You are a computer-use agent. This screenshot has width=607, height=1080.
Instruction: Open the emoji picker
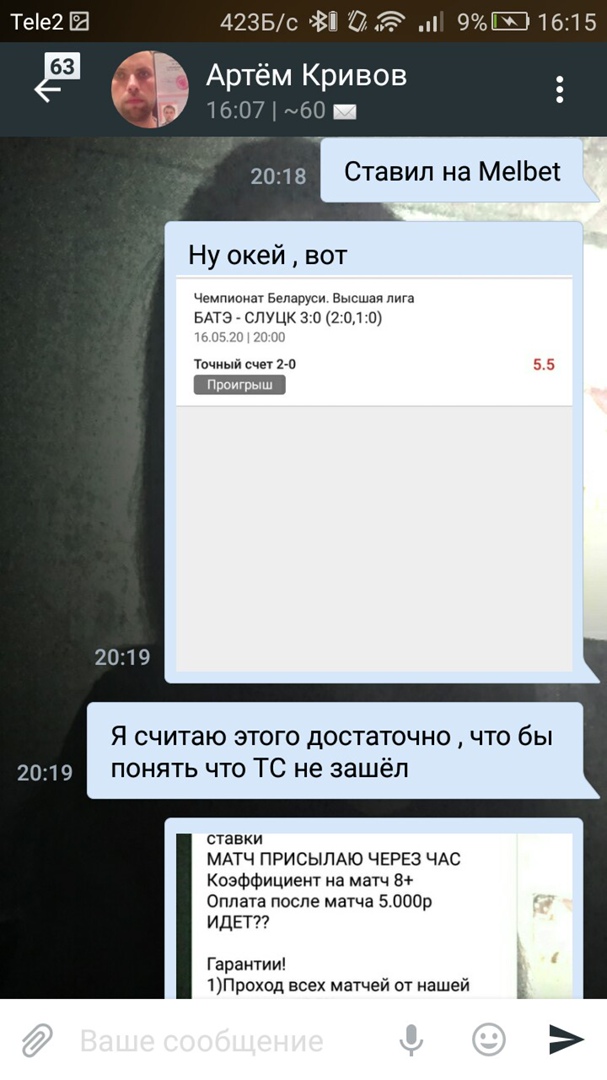pos(489,1040)
